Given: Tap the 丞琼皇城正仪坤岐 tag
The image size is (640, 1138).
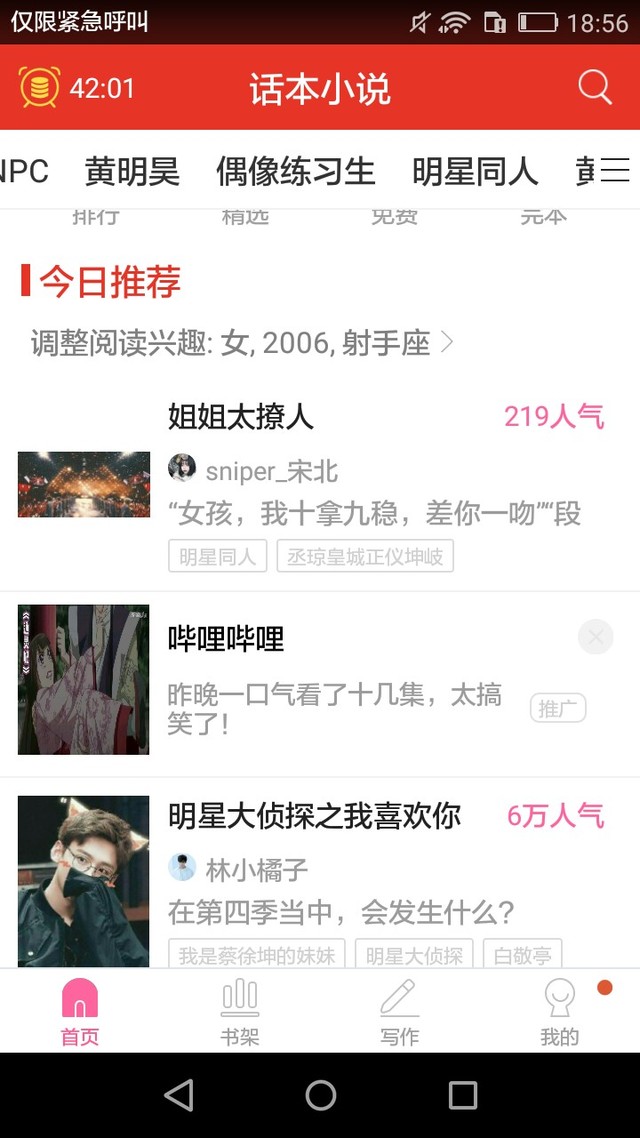Looking at the screenshot, I should [x=365, y=556].
